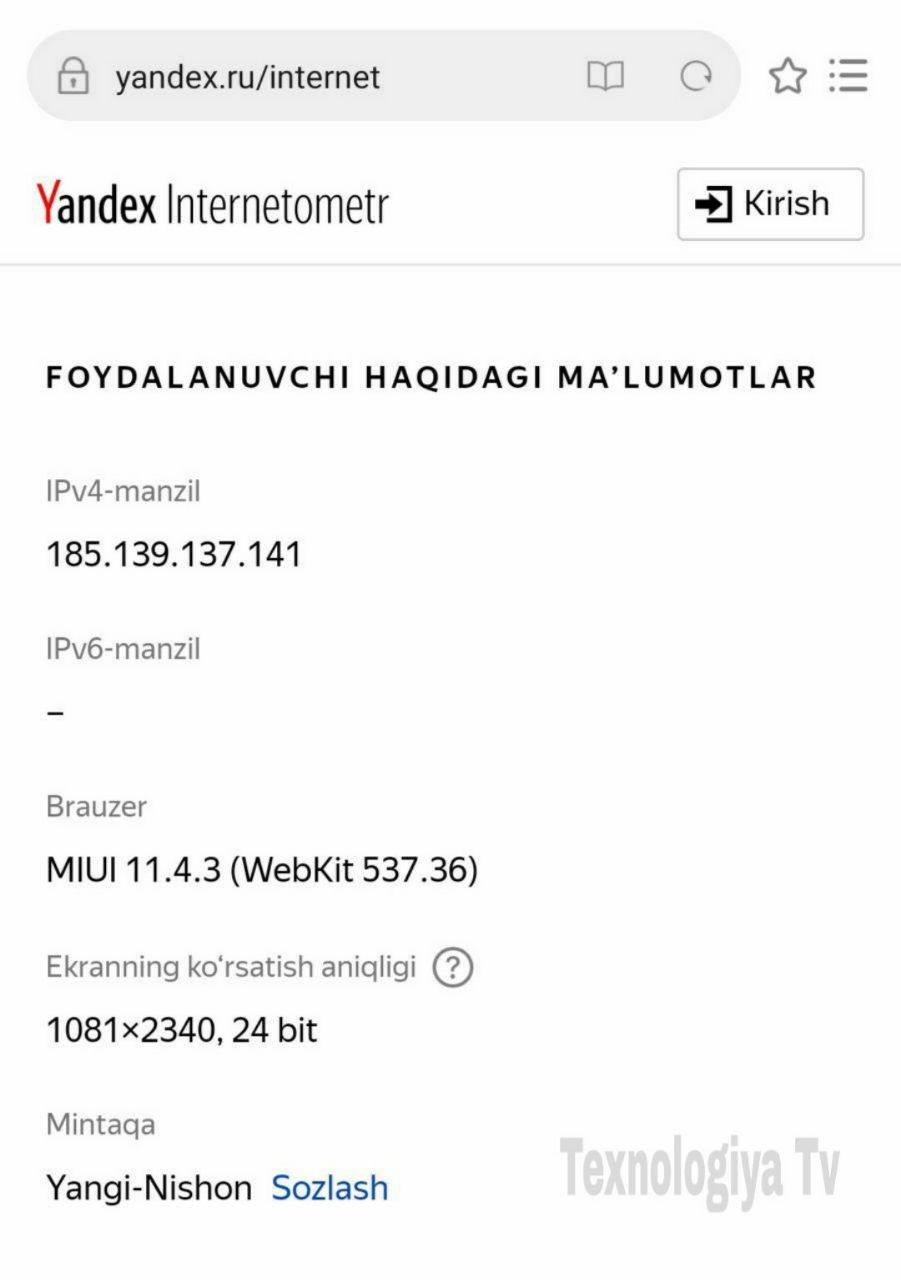This screenshot has width=901, height=1280.
Task: Open the browser menu list icon
Action: tap(848, 76)
